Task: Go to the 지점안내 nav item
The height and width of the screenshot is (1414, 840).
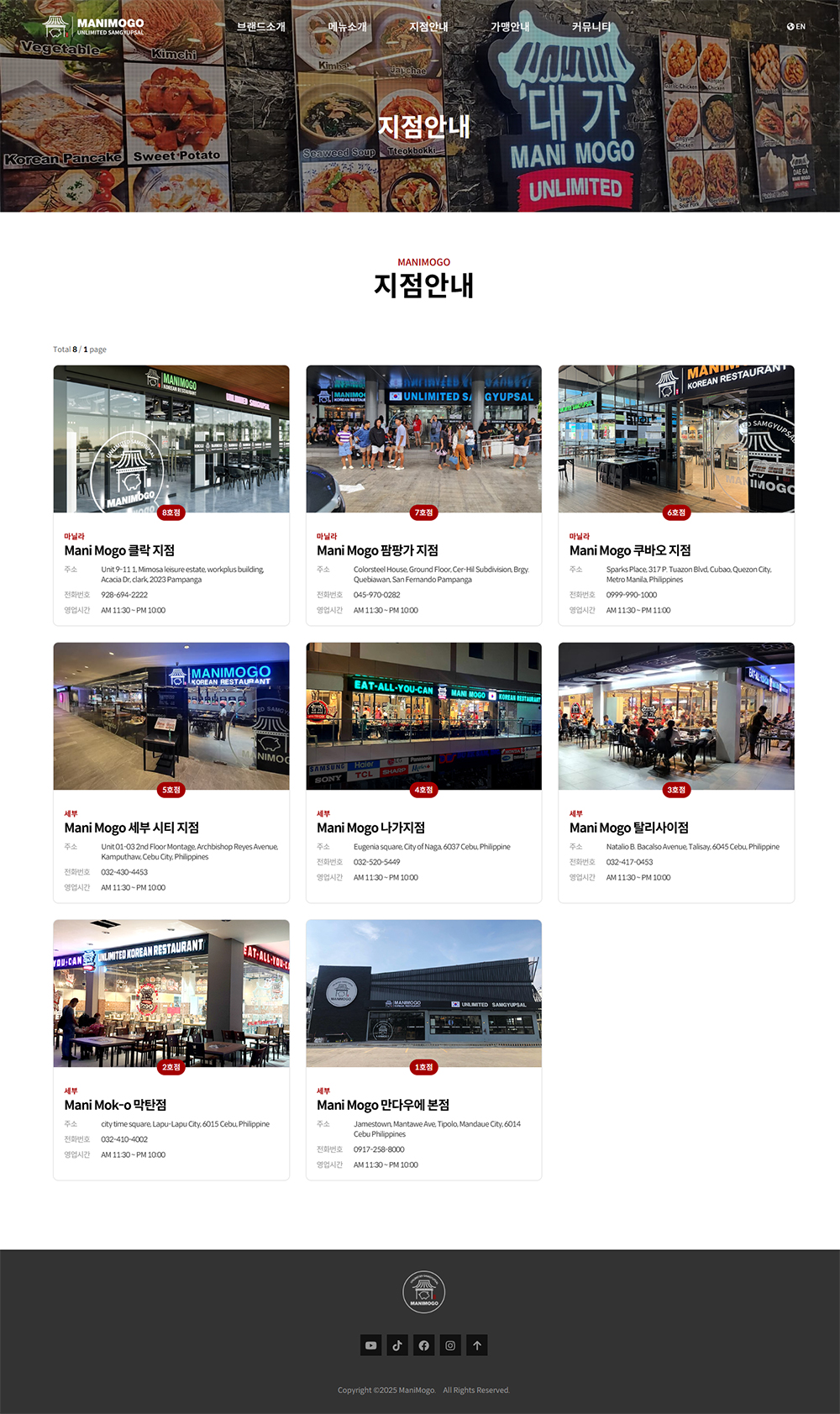Action: (x=428, y=27)
